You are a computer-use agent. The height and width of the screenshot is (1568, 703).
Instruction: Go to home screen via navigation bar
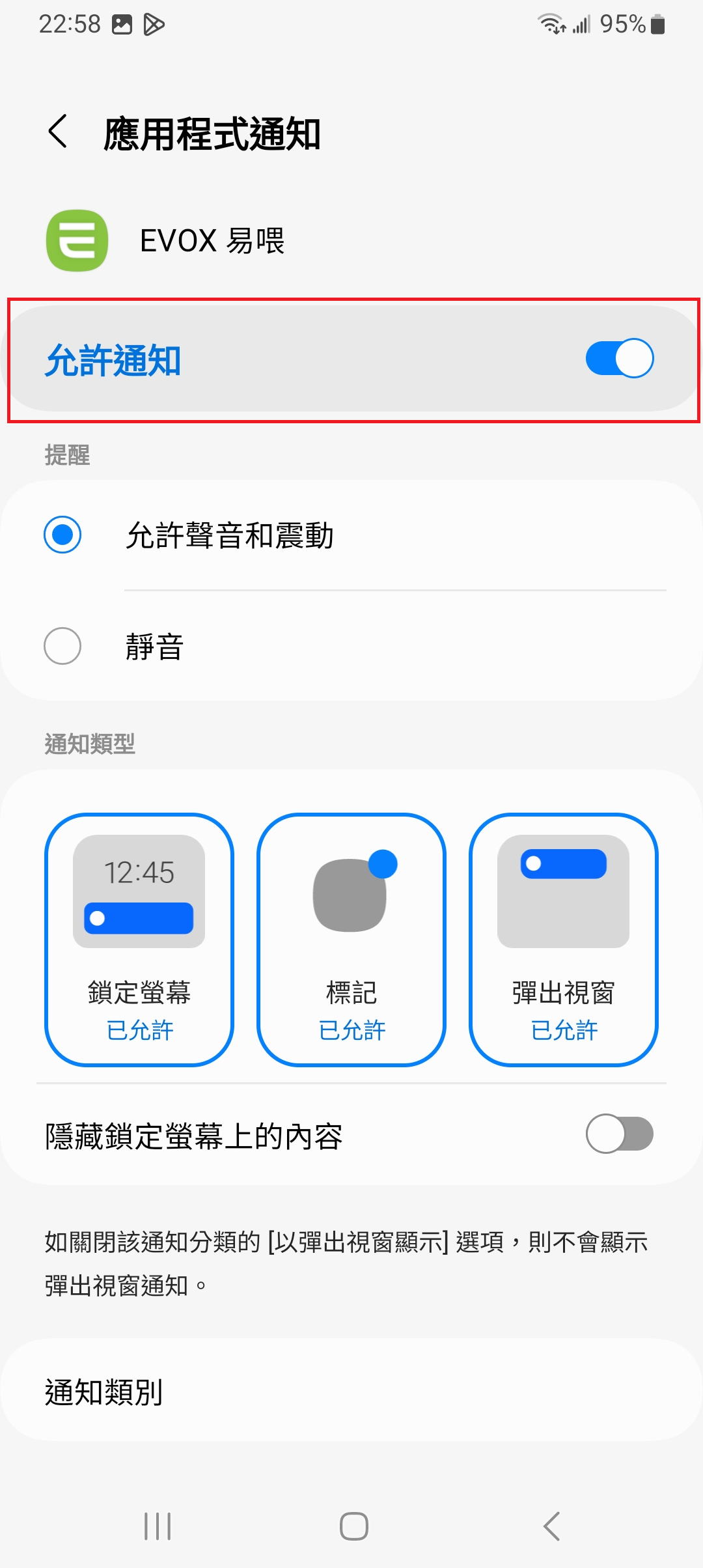(x=353, y=1526)
